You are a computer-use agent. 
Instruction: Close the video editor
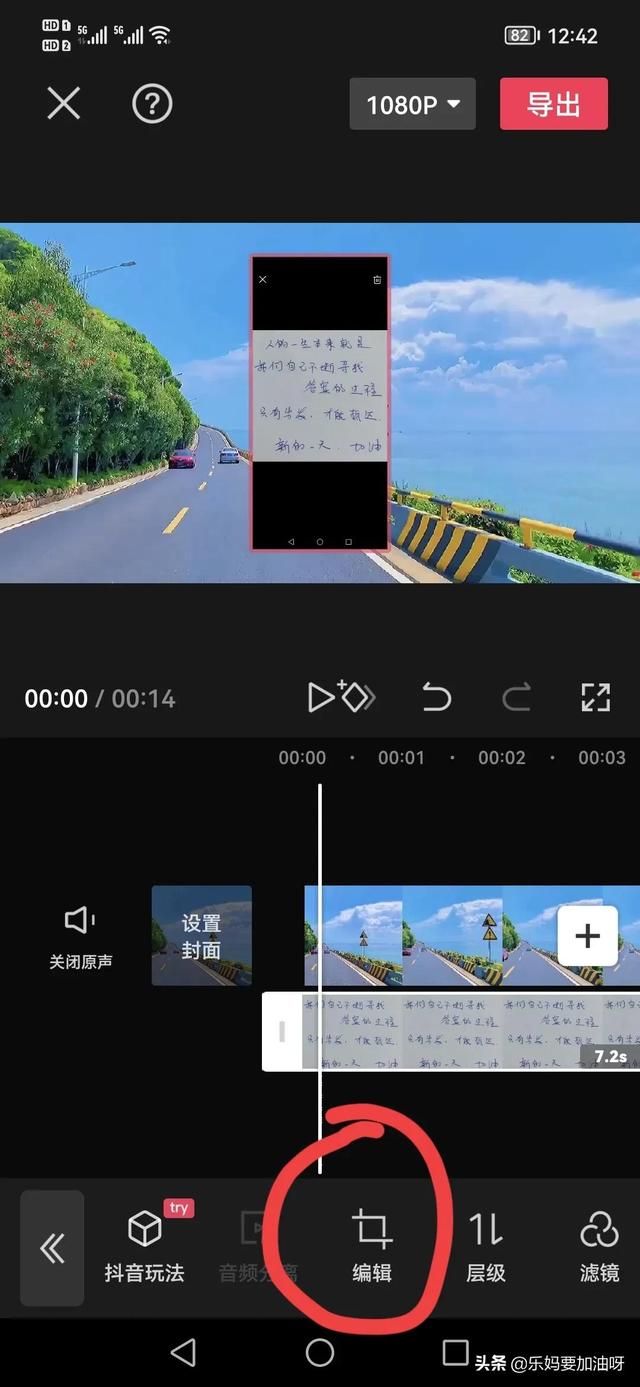click(64, 103)
